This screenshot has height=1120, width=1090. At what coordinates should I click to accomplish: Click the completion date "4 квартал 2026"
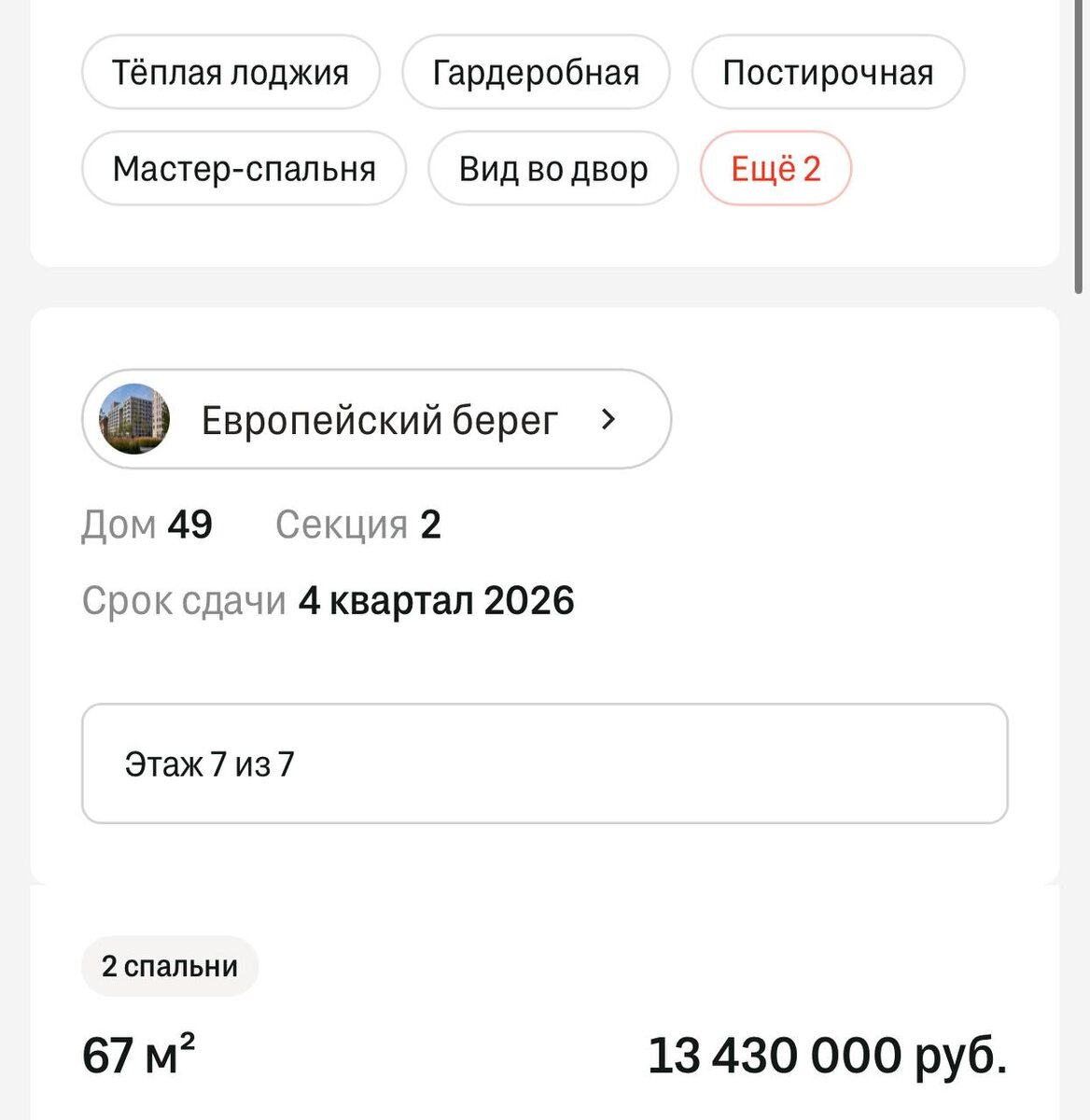click(436, 600)
